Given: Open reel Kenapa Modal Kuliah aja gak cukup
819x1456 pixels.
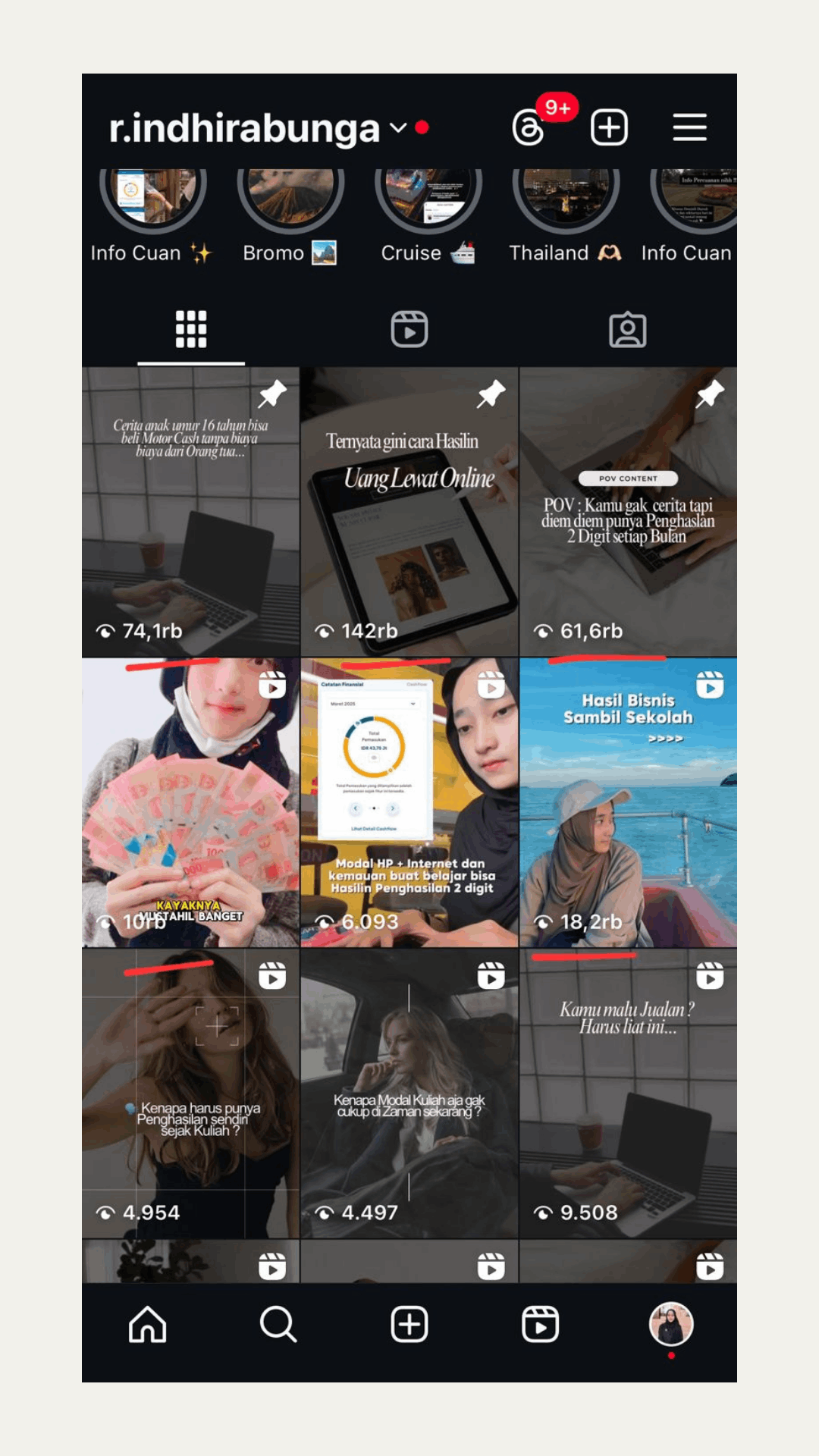Looking at the screenshot, I should [409, 1092].
